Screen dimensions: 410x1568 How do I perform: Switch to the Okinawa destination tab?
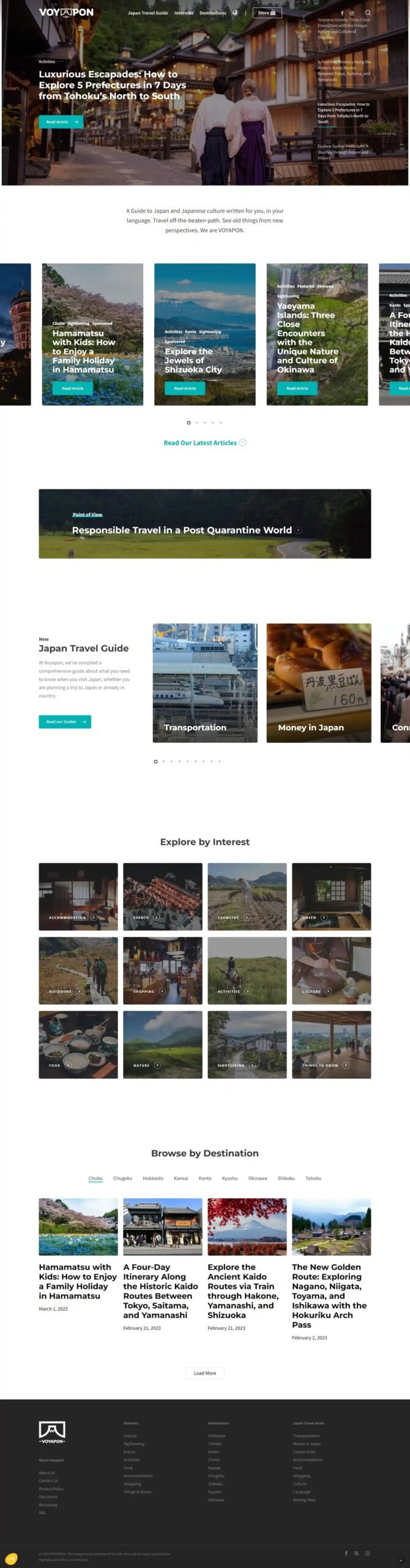click(257, 1178)
